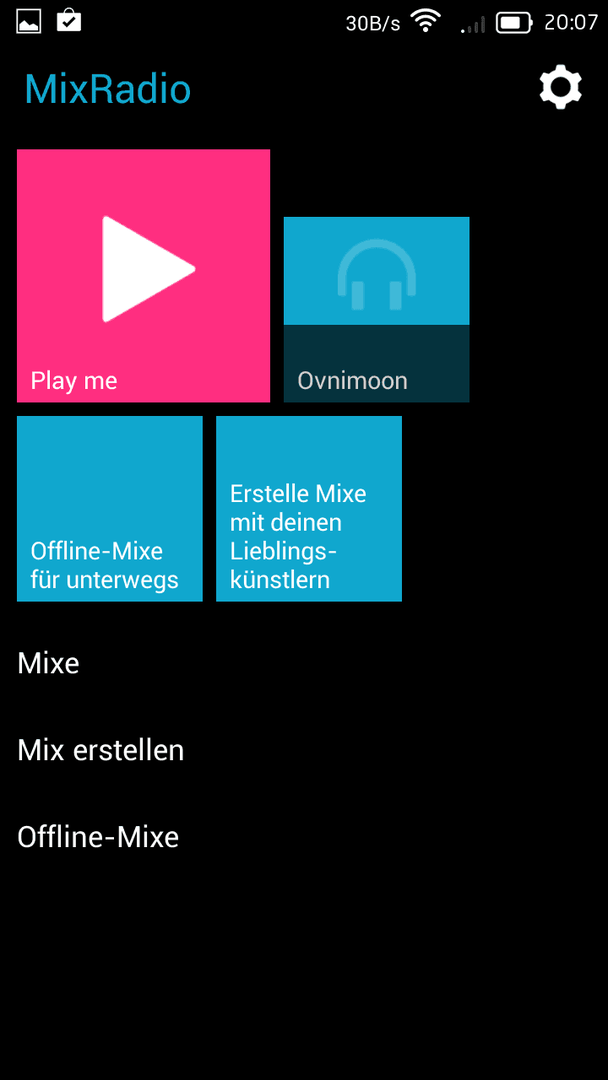This screenshot has height=1080, width=608.
Task: Select the Erstelle Mixe mit deinen Lieblingskünstlern tile
Action: coord(308,508)
